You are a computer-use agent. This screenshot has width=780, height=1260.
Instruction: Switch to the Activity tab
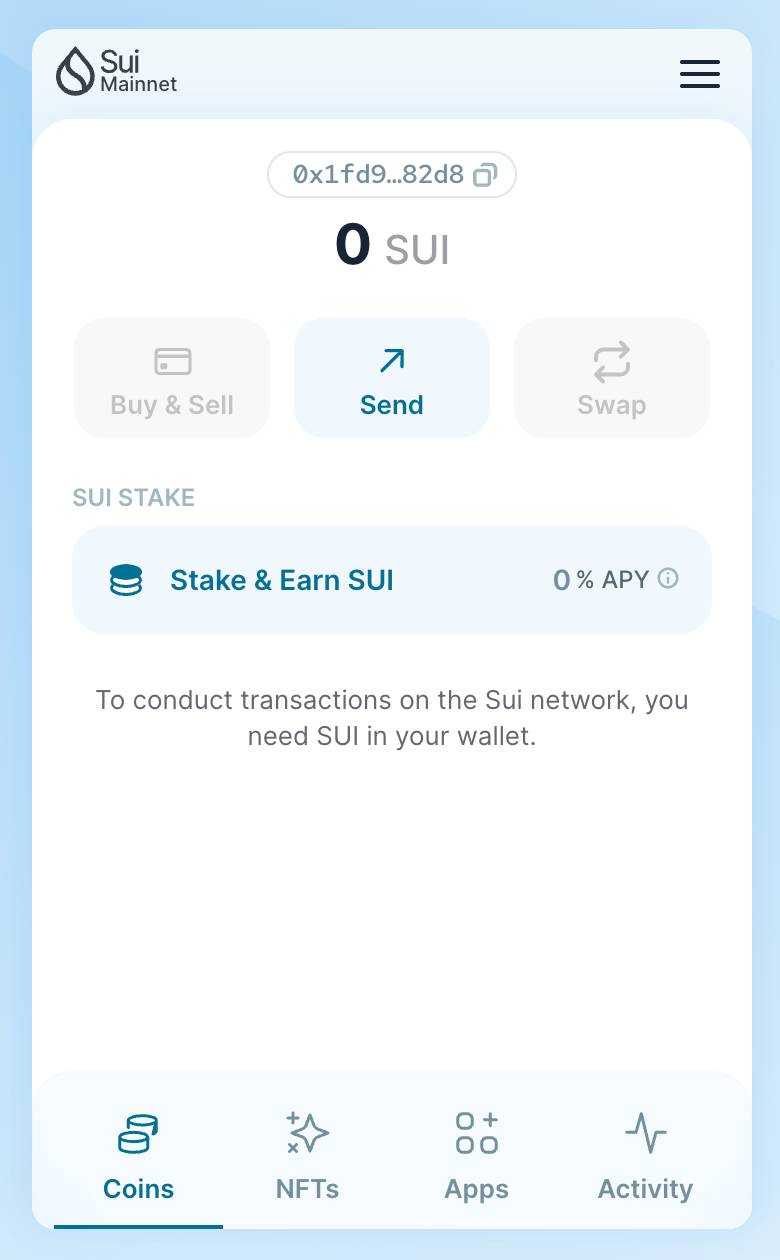click(645, 1160)
